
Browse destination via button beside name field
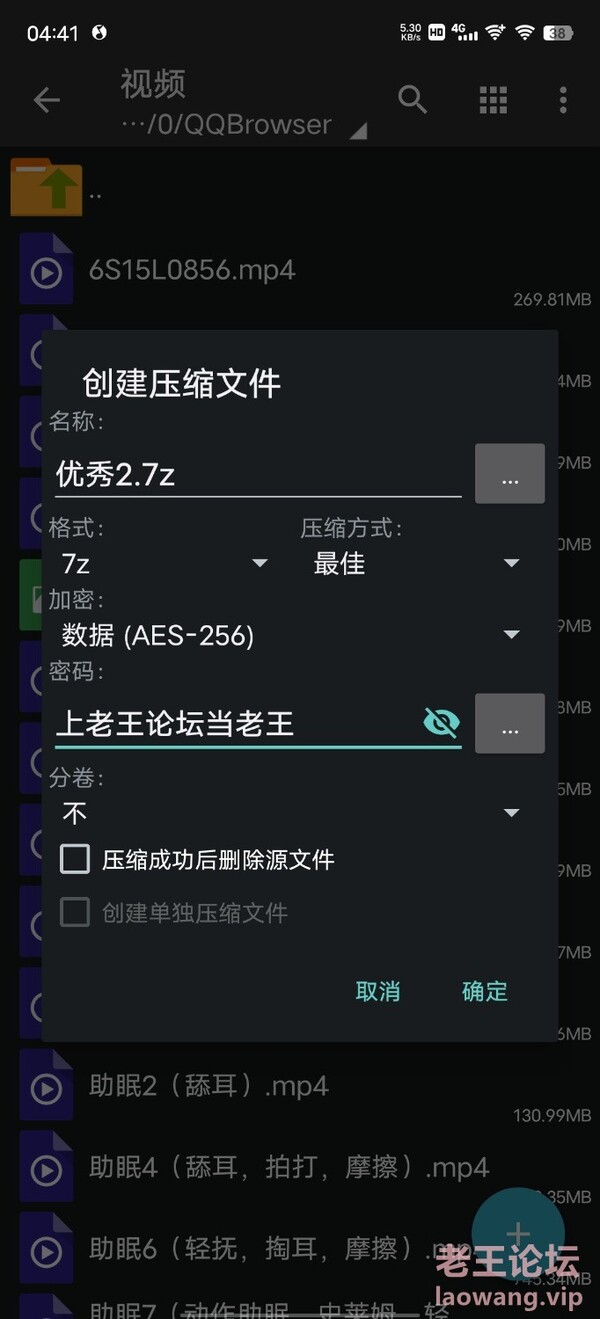pos(509,474)
